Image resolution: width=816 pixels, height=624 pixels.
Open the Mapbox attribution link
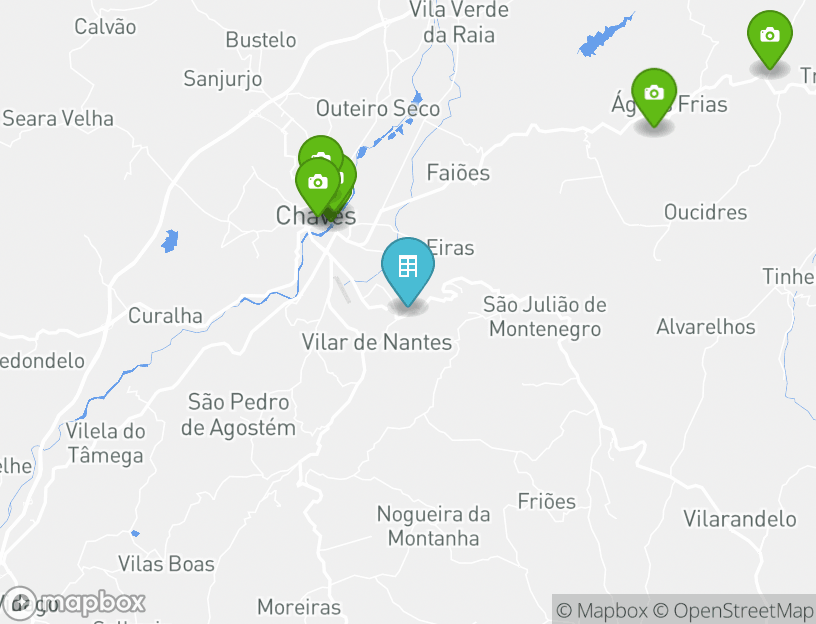602,610
